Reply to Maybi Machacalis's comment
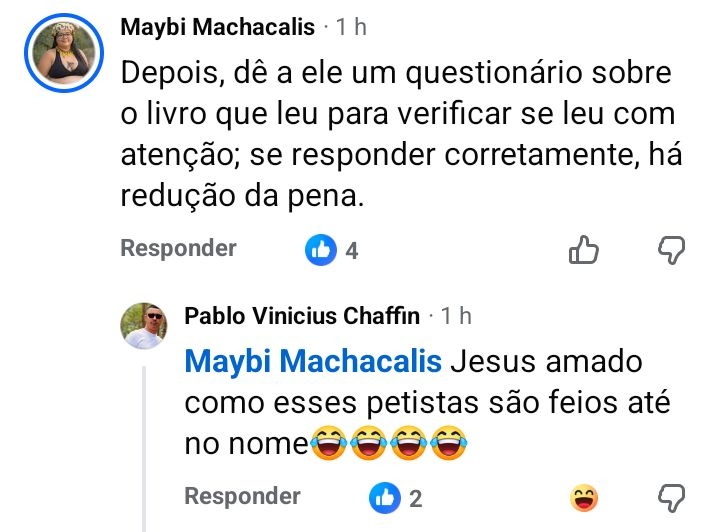The width and height of the screenshot is (720, 532). (x=178, y=248)
